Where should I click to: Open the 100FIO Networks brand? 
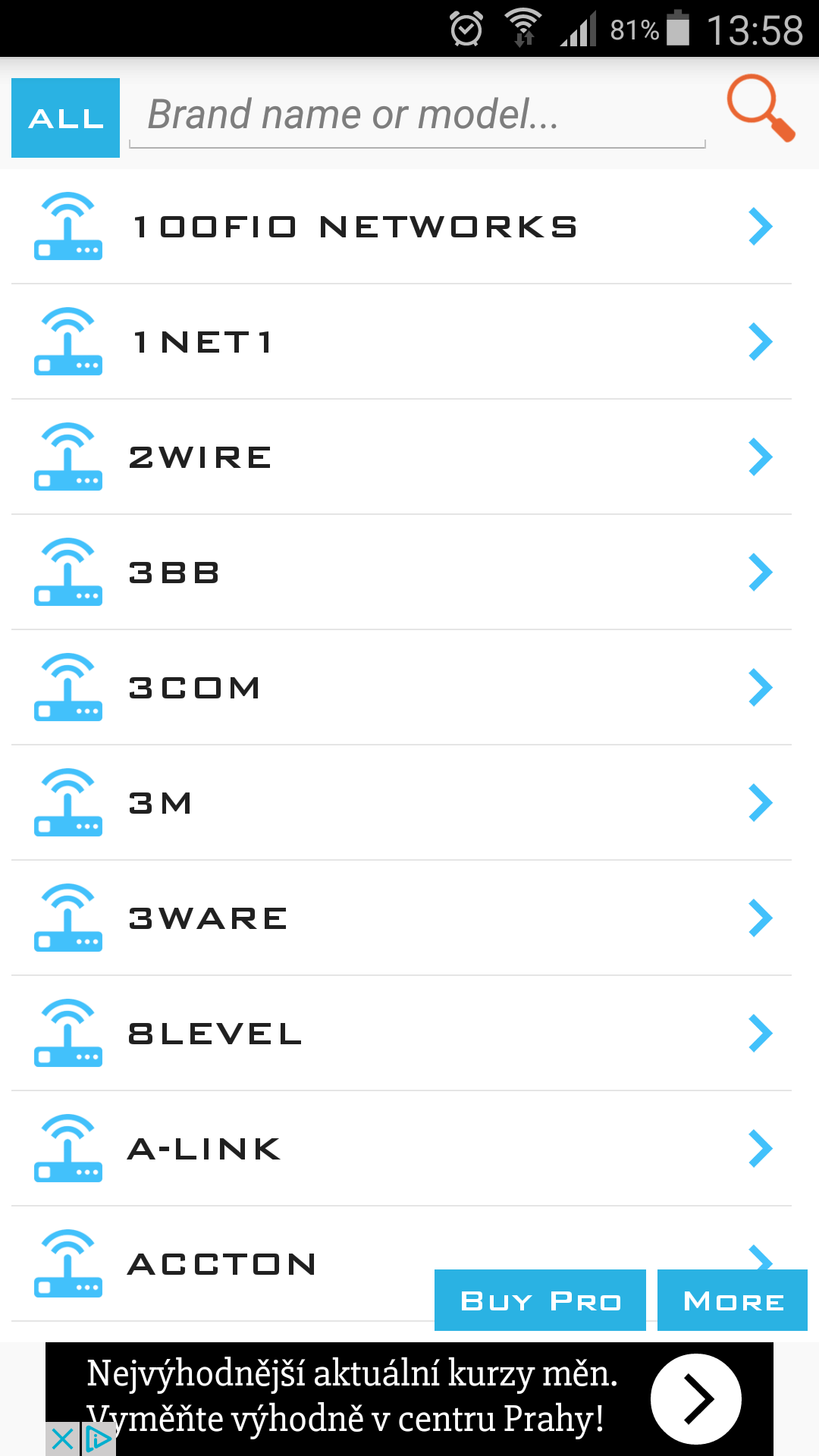click(402, 227)
